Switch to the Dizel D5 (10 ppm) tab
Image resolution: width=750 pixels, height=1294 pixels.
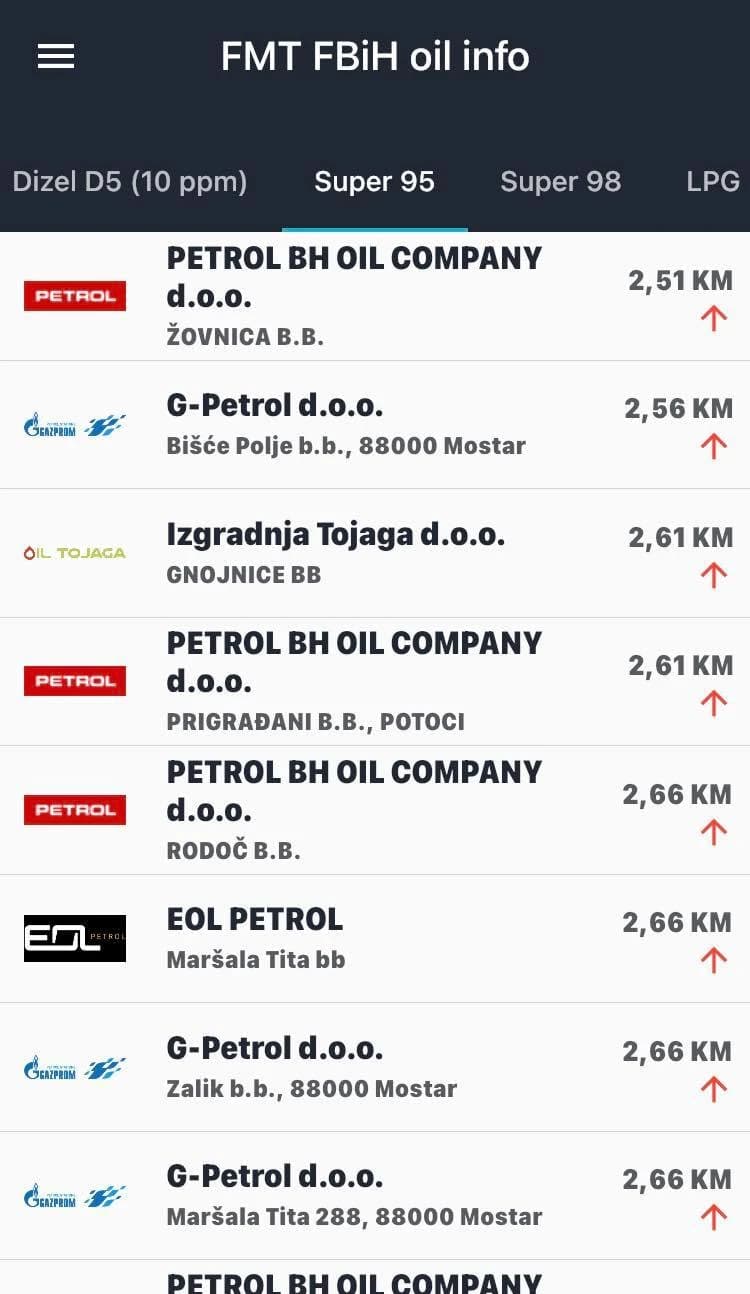(129, 181)
